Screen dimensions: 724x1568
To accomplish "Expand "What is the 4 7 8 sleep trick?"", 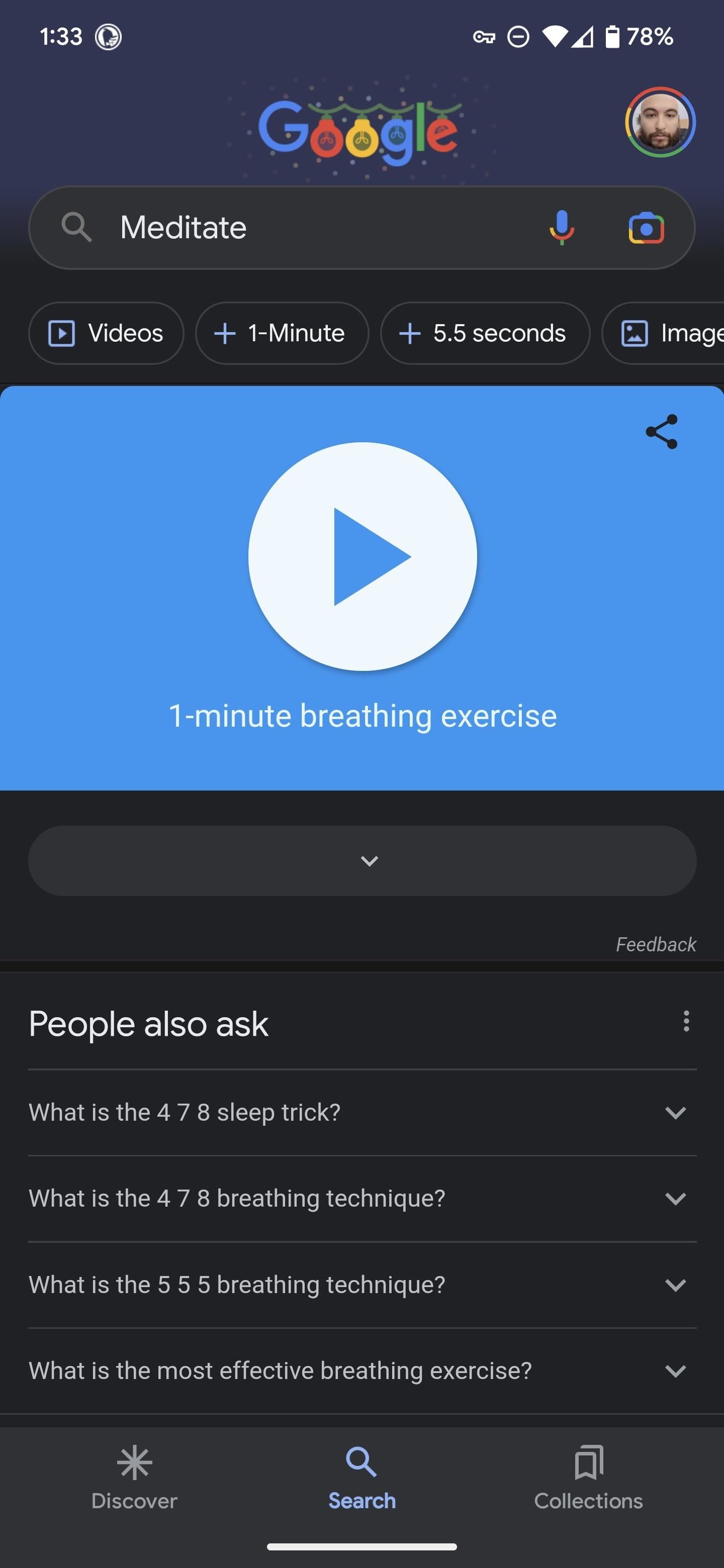I will (363, 1113).
